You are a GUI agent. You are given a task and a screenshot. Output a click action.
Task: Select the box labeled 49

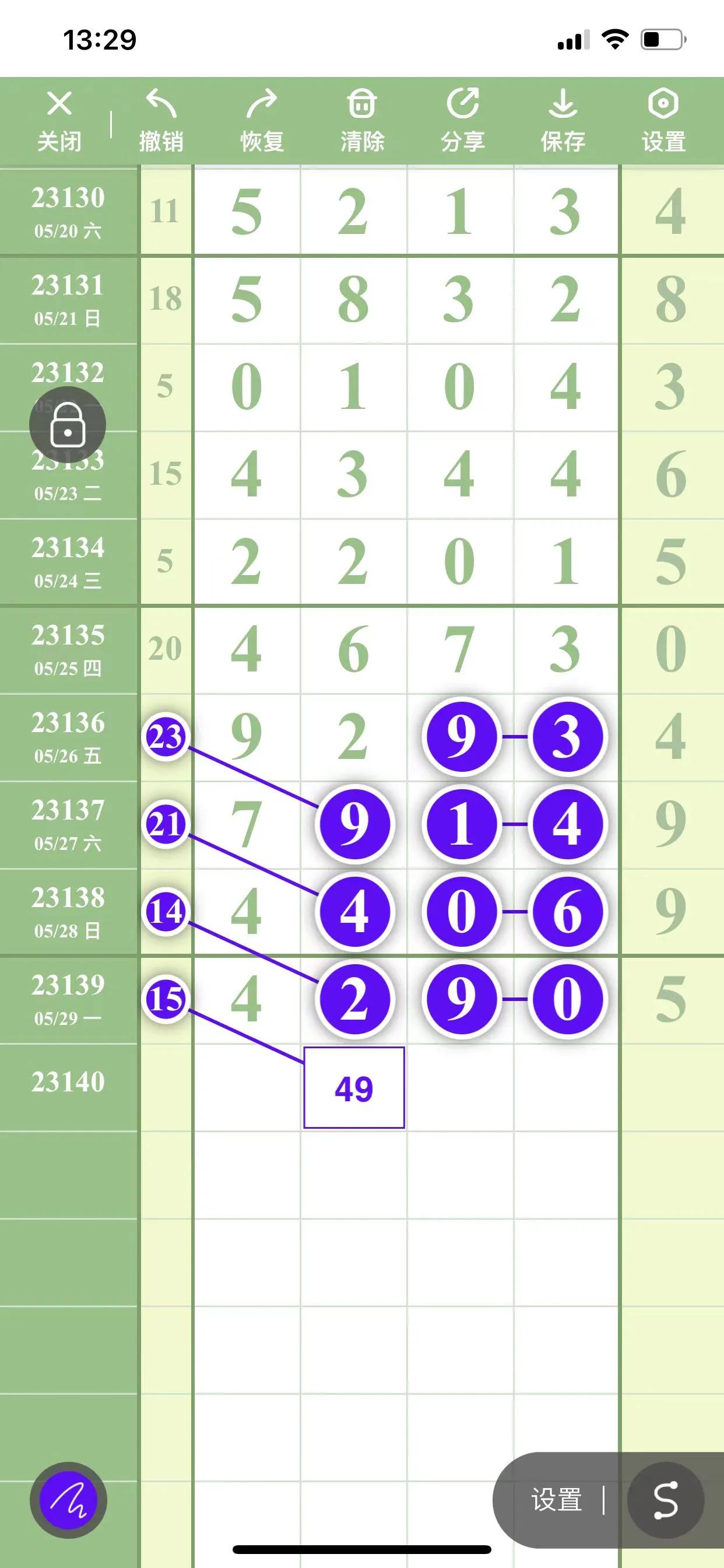tap(353, 1087)
